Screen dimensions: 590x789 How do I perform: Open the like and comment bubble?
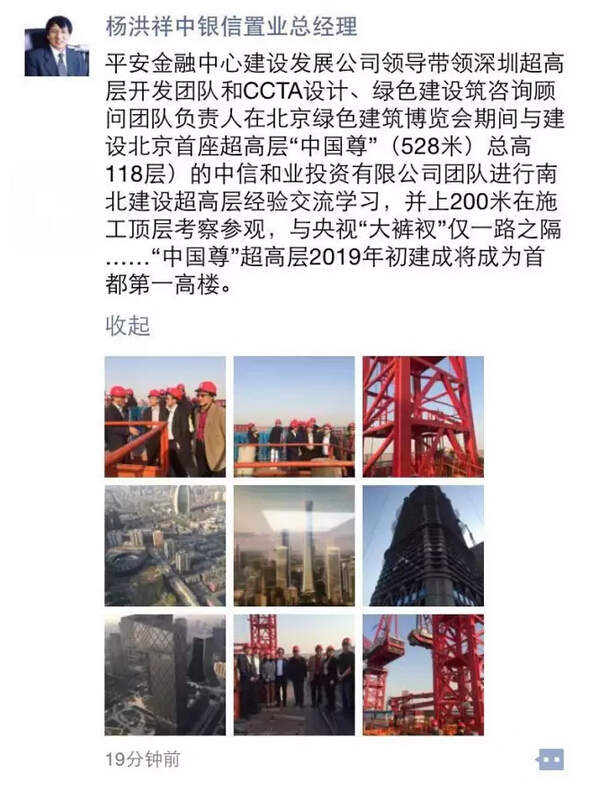549,759
